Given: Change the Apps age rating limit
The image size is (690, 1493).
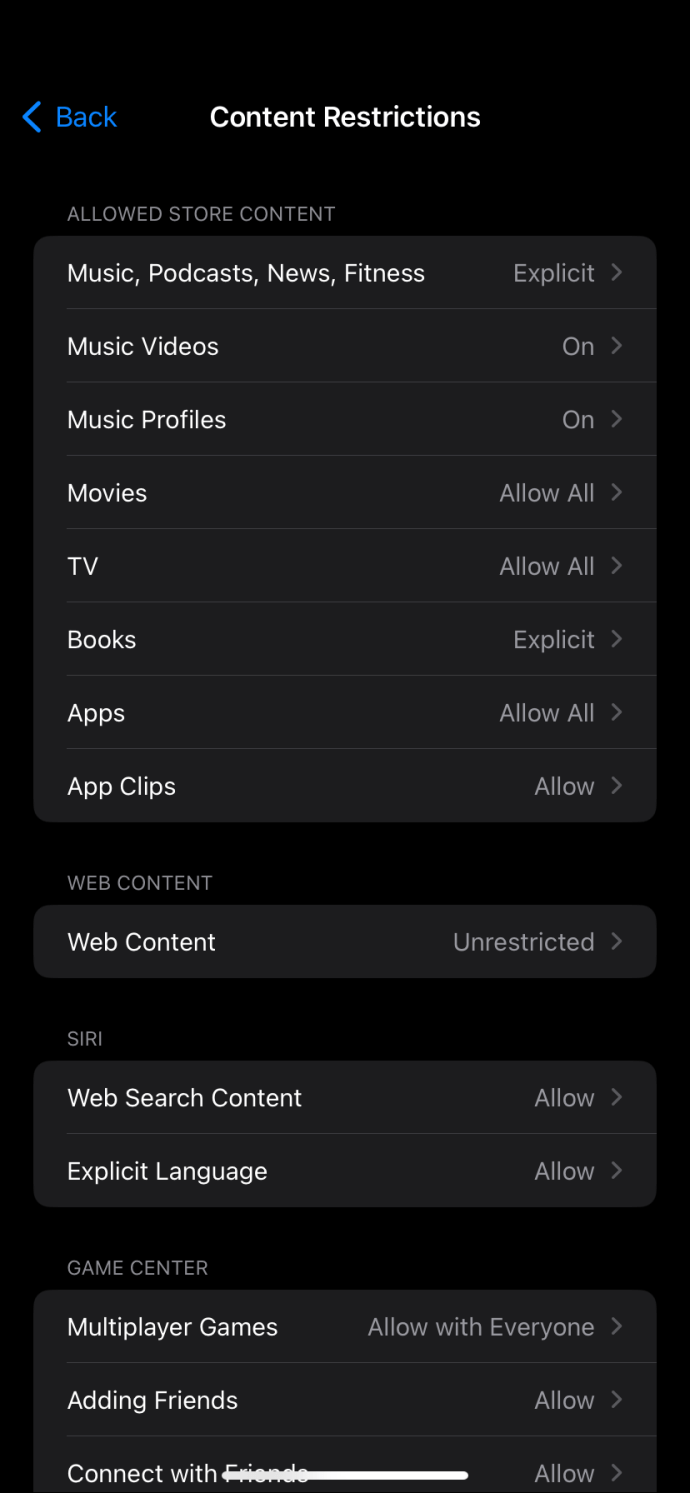Looking at the screenshot, I should point(345,713).
